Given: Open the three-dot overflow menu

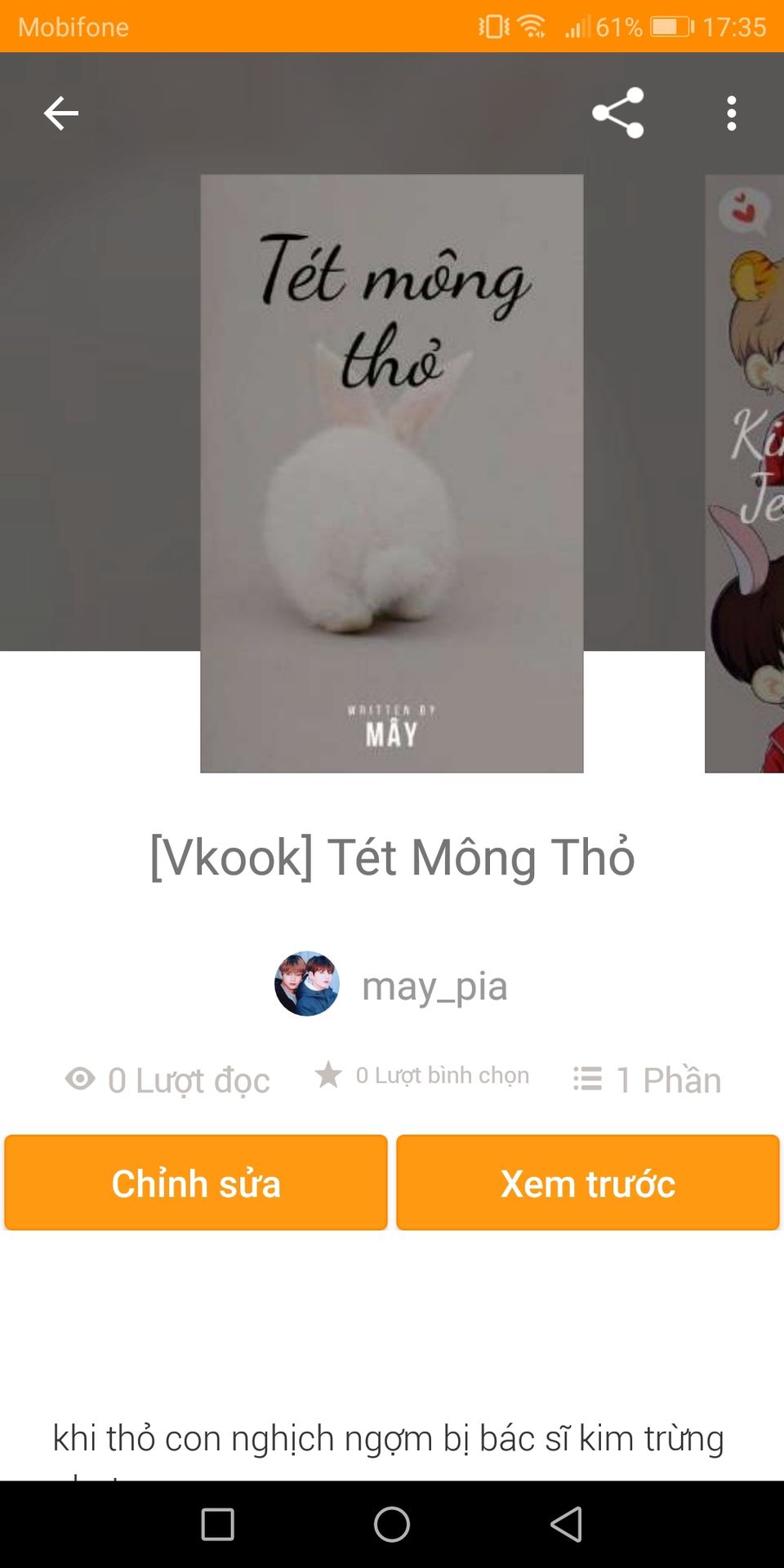Looking at the screenshot, I should [x=732, y=113].
